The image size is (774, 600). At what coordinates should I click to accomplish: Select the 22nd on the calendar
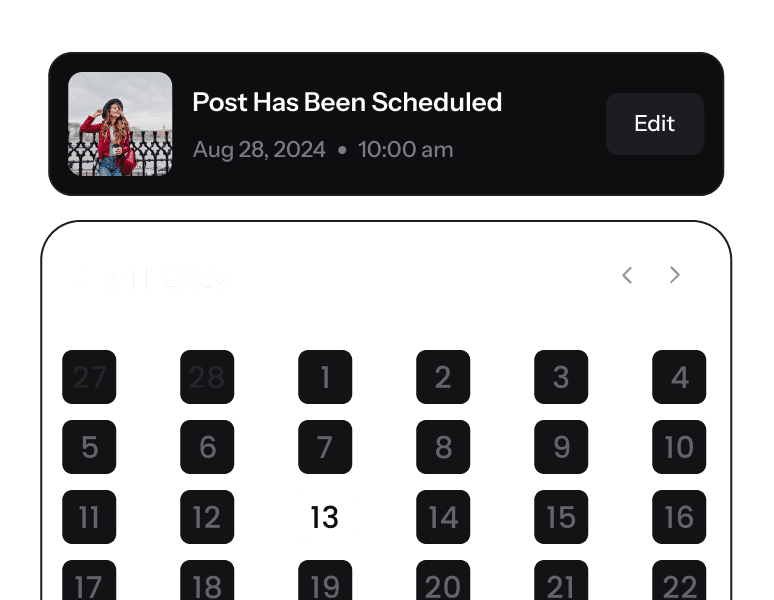coord(679,582)
